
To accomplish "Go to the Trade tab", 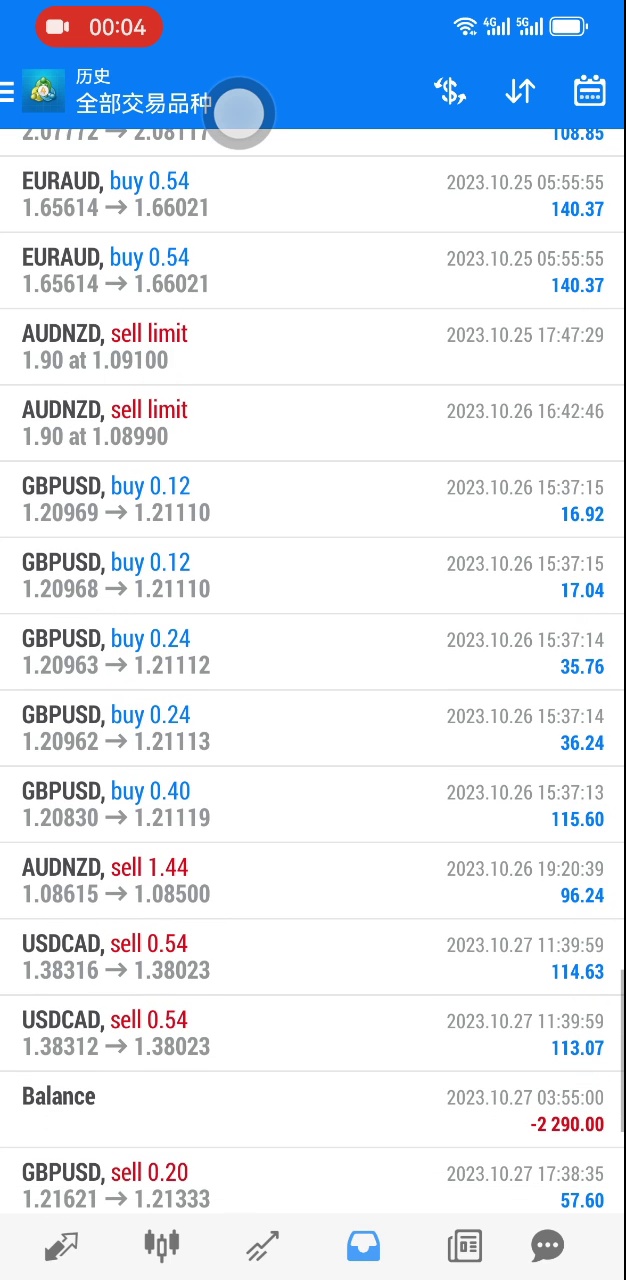I will pos(262,1246).
